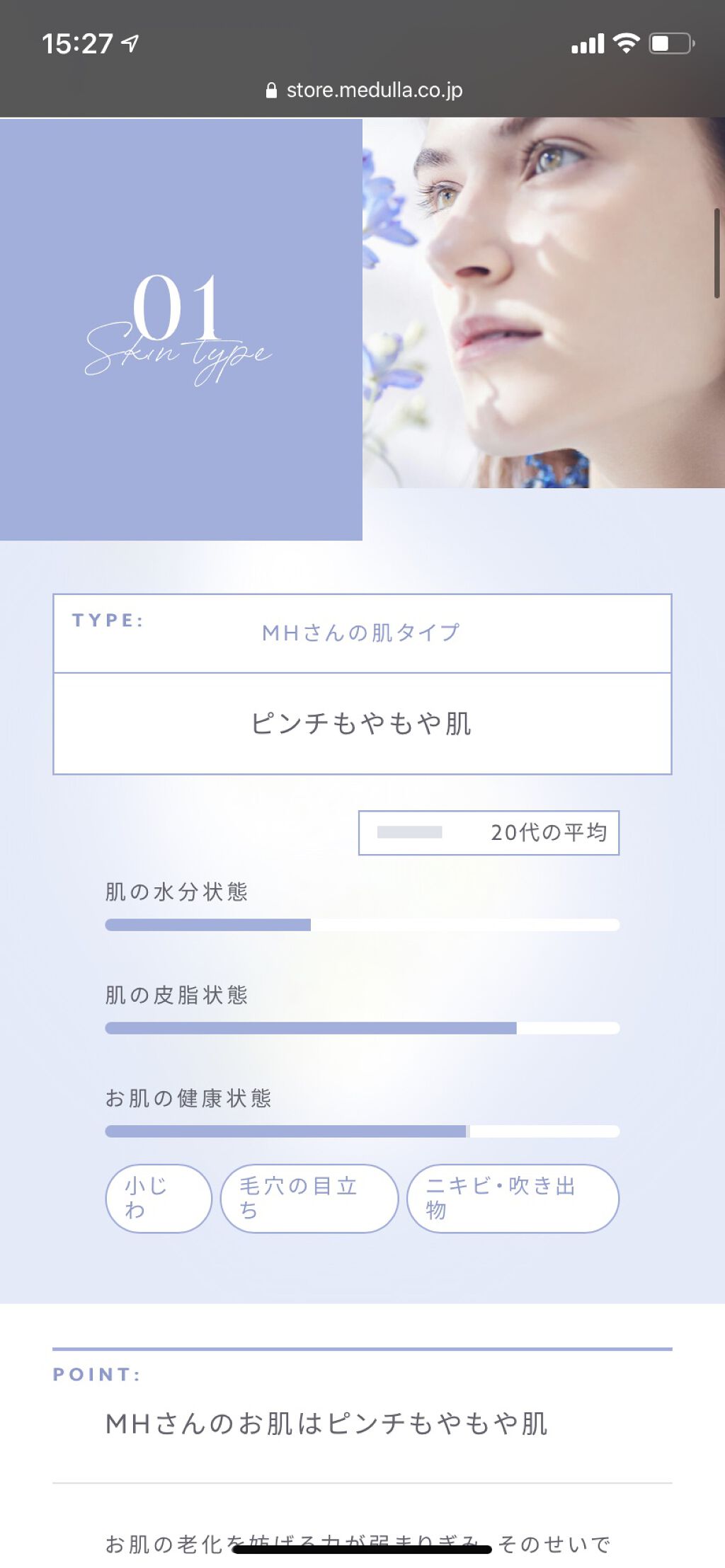This screenshot has height=1568, width=725.
Task: Tap the store.medulla.co.jp address bar
Action: coord(364,90)
